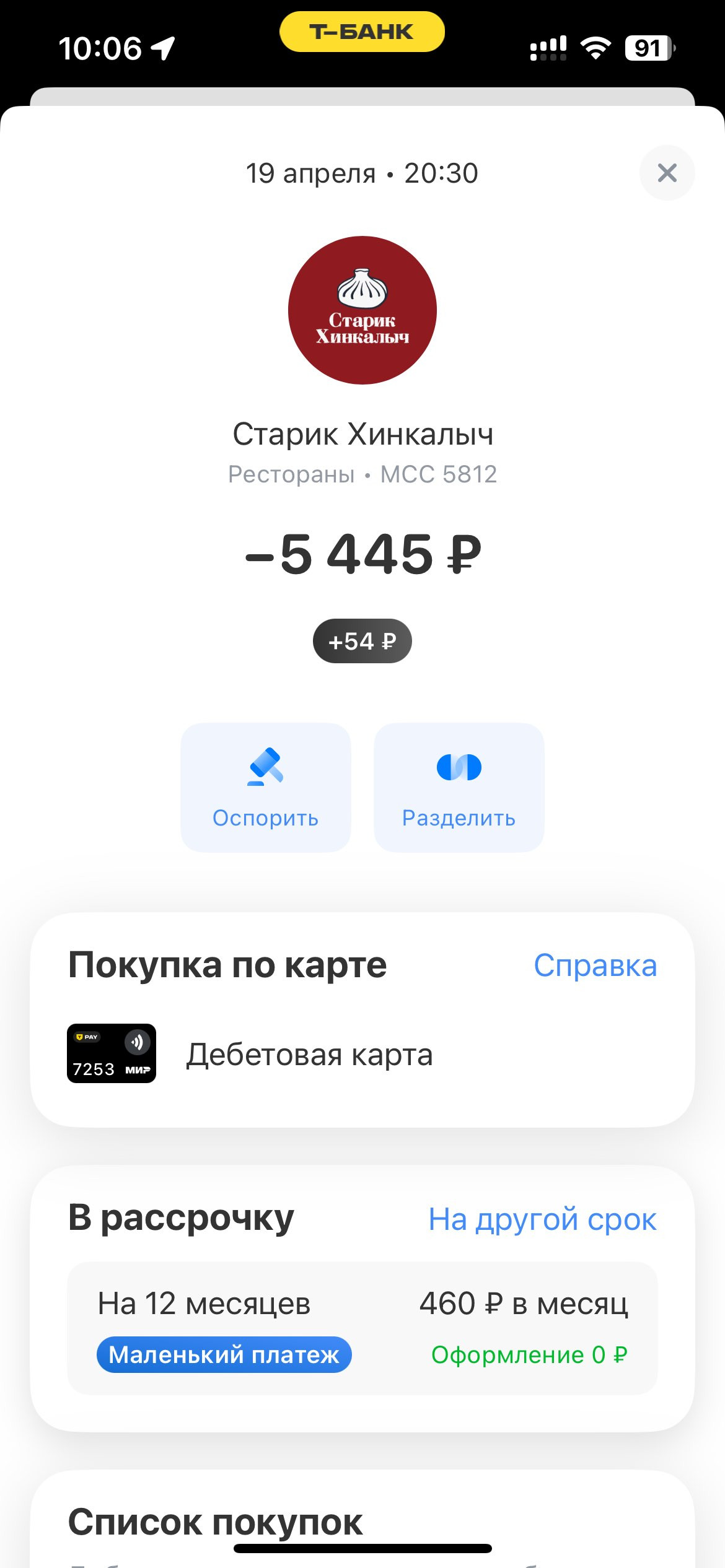Open the Дебетовая карта 7253 row

(x=362, y=1053)
